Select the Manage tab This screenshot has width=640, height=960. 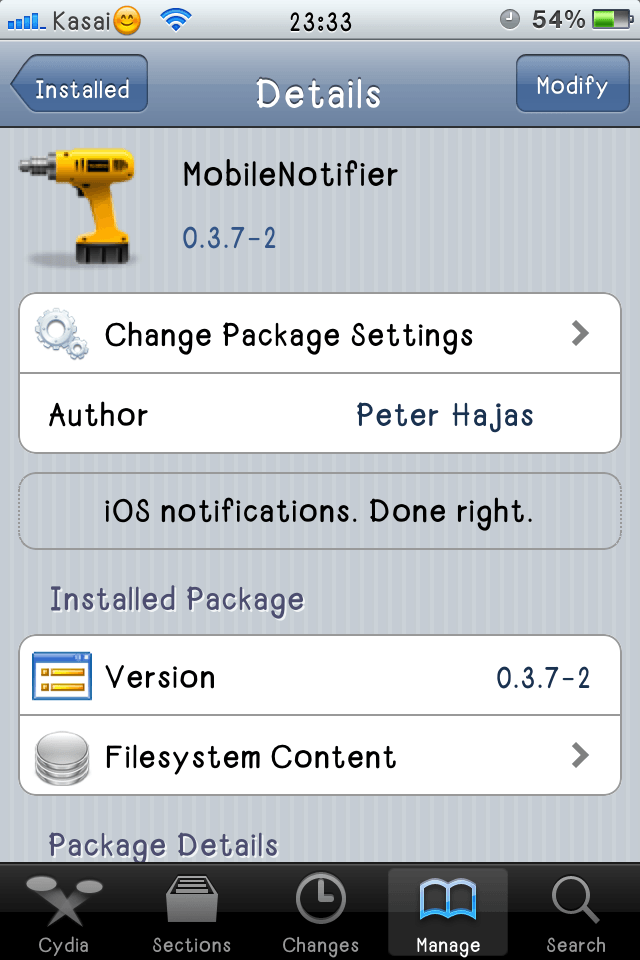(448, 914)
